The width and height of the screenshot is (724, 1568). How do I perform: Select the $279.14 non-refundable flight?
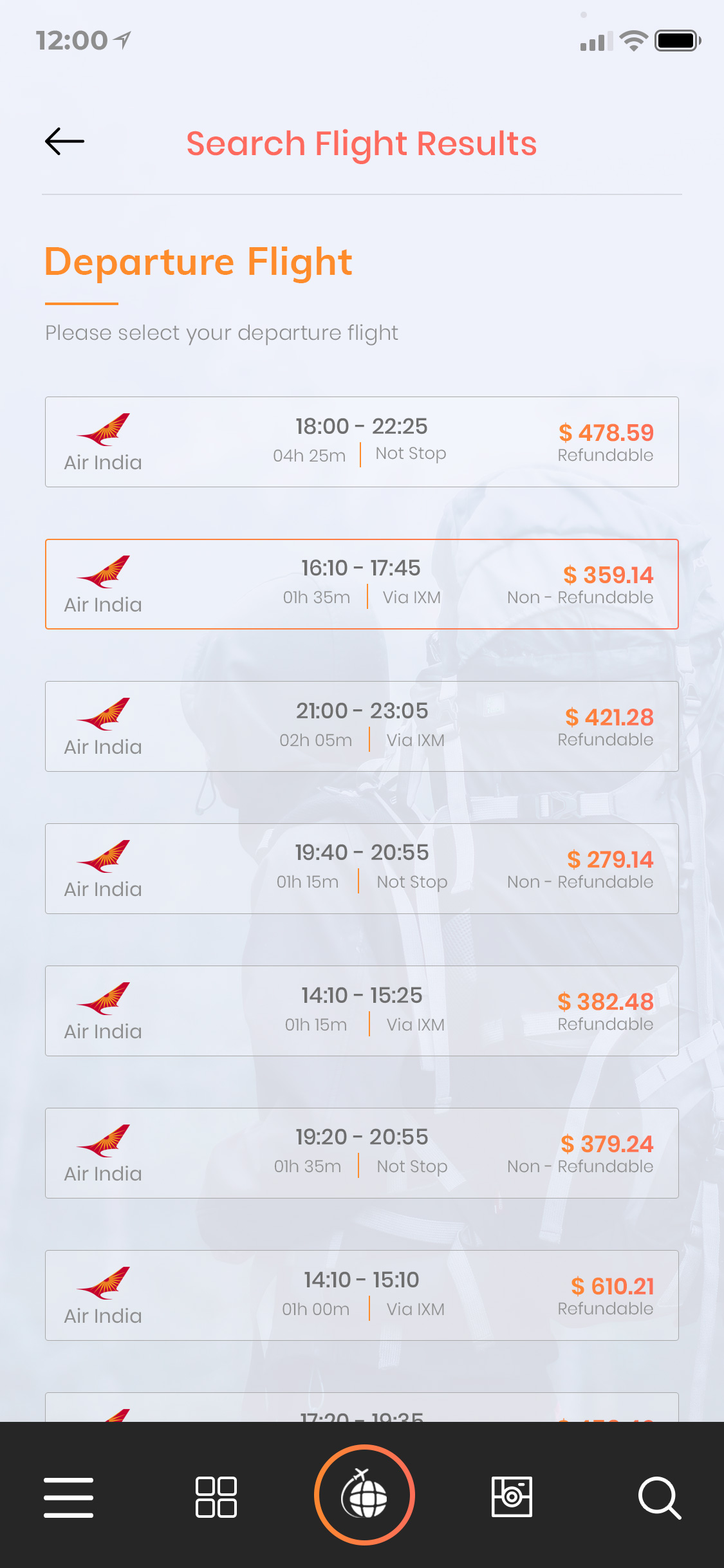[x=362, y=869]
